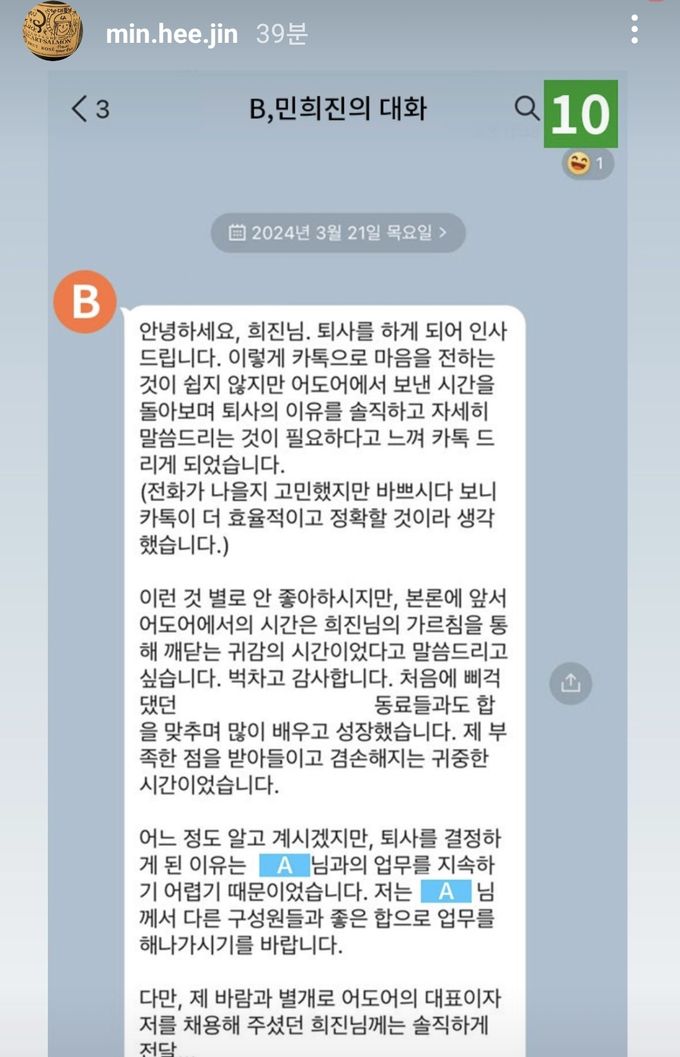
Task: Open the story overflow menu
Action: point(635,30)
